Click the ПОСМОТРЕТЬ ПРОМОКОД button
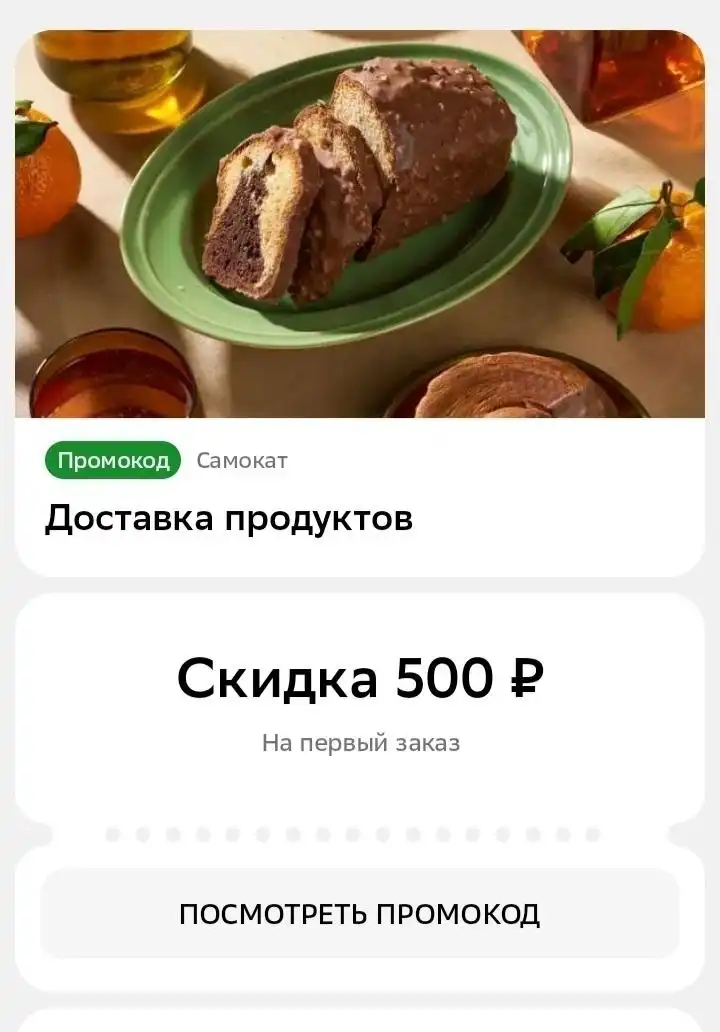 click(360, 912)
